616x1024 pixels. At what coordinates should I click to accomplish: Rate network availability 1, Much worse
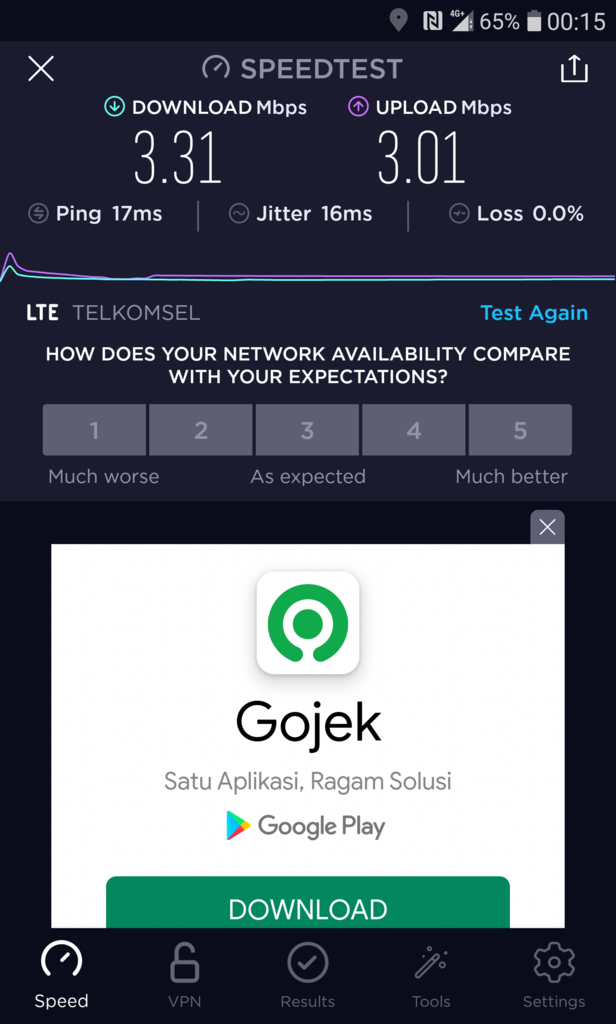94,430
